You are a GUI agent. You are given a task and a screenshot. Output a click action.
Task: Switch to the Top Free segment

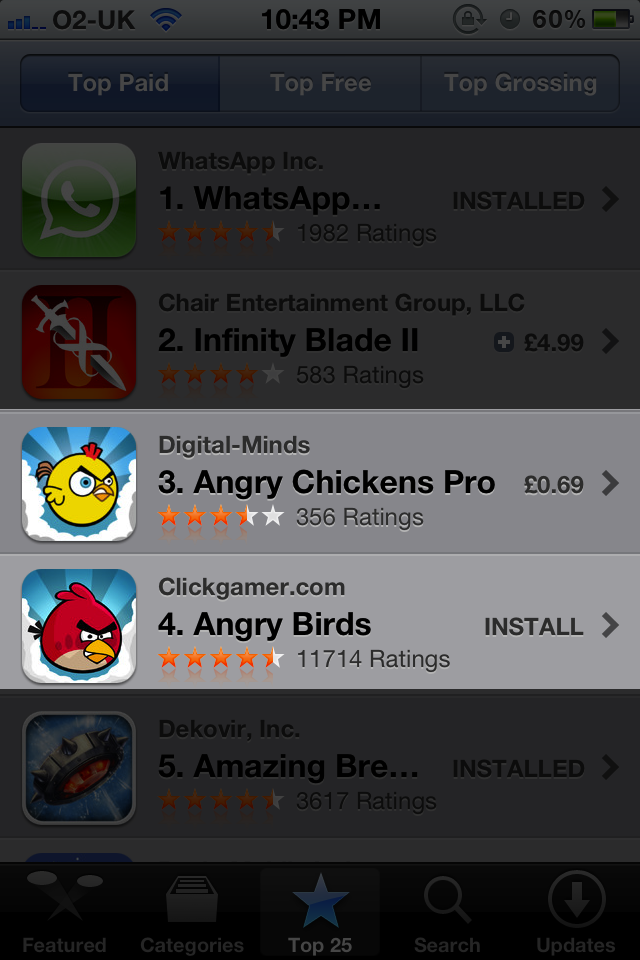pos(320,83)
